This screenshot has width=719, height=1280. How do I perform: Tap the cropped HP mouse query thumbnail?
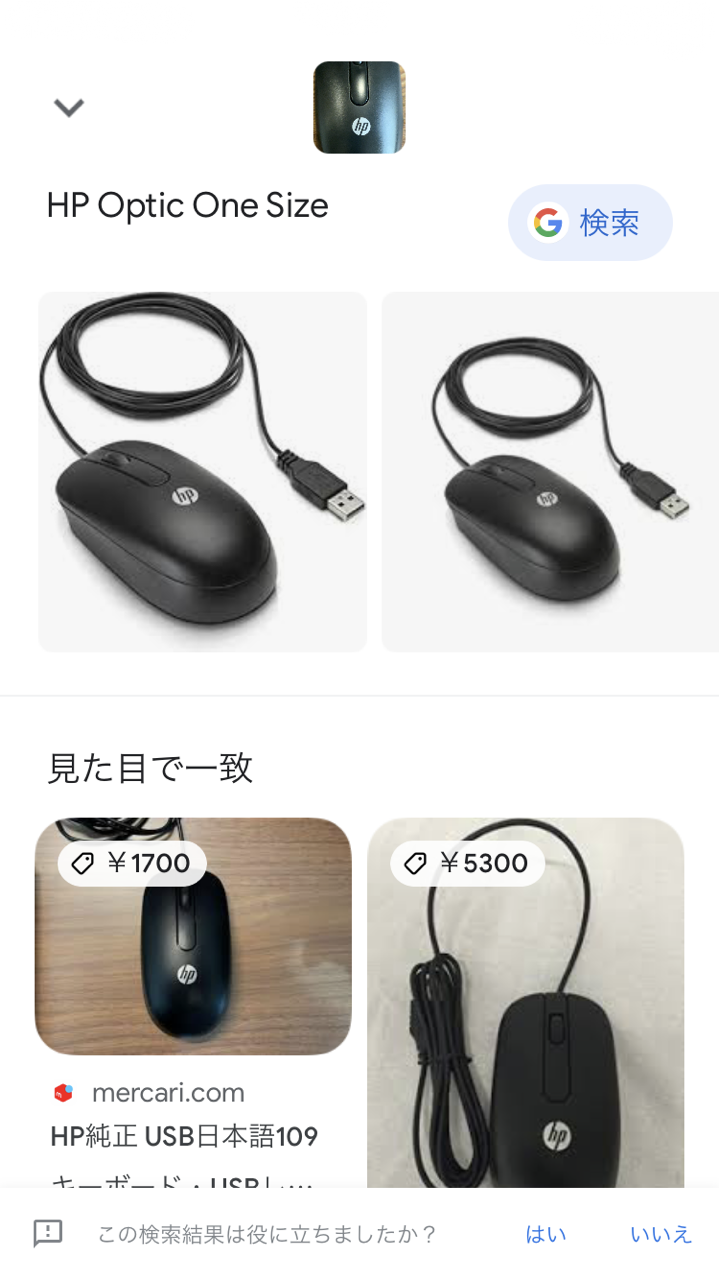(x=359, y=108)
